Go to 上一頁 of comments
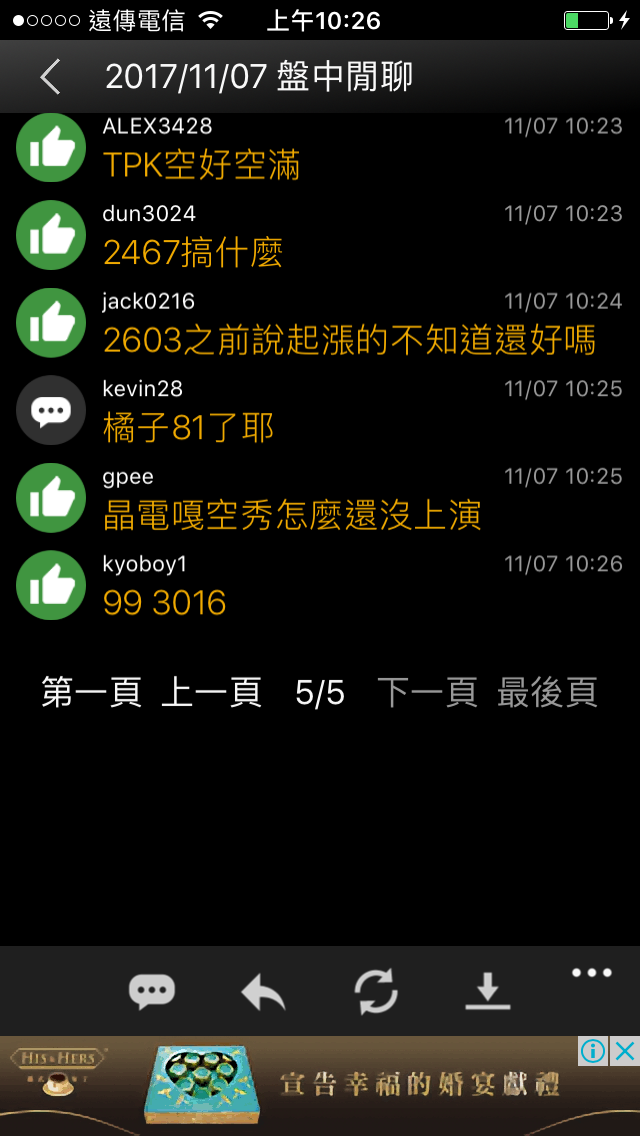Screen dimensions: 640x1136 [x=211, y=692]
